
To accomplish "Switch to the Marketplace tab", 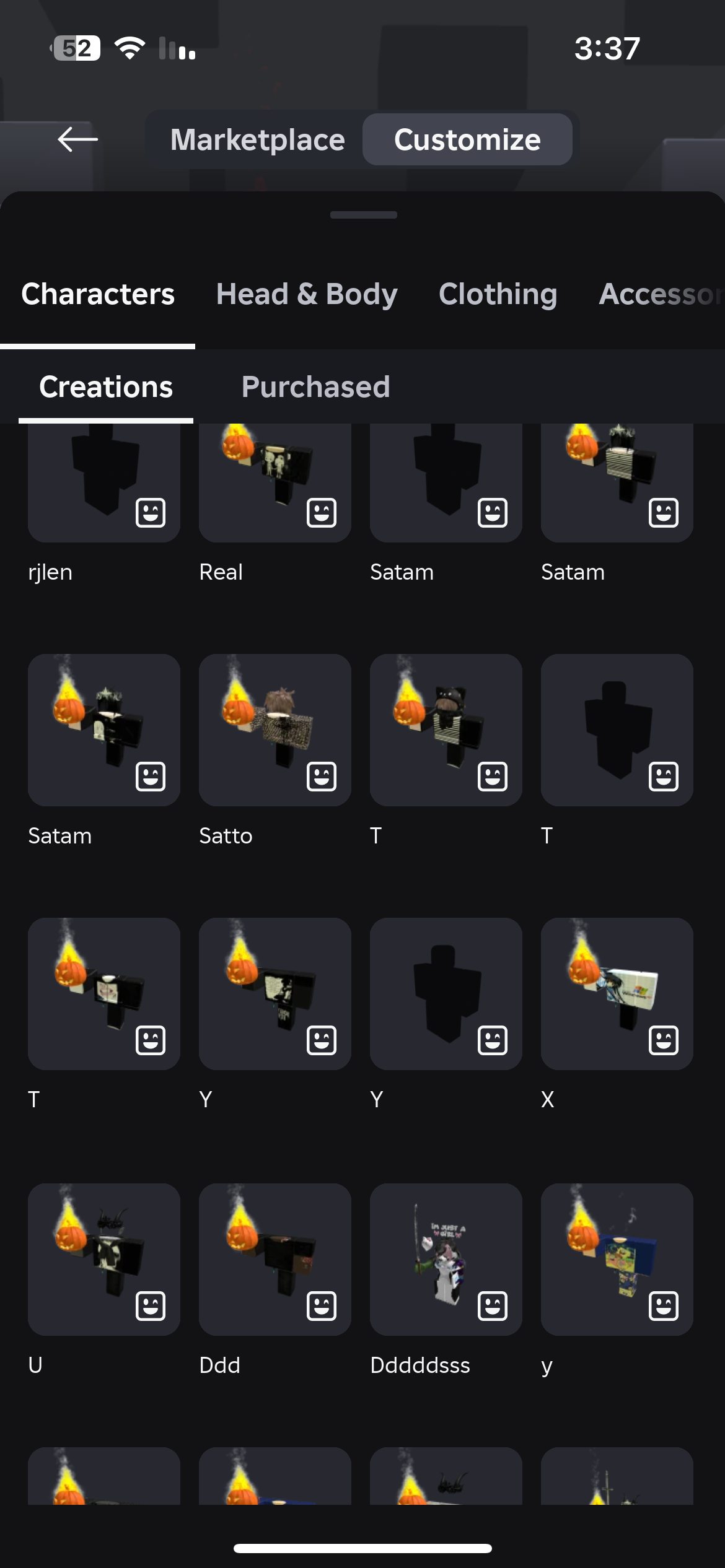I will (257, 139).
